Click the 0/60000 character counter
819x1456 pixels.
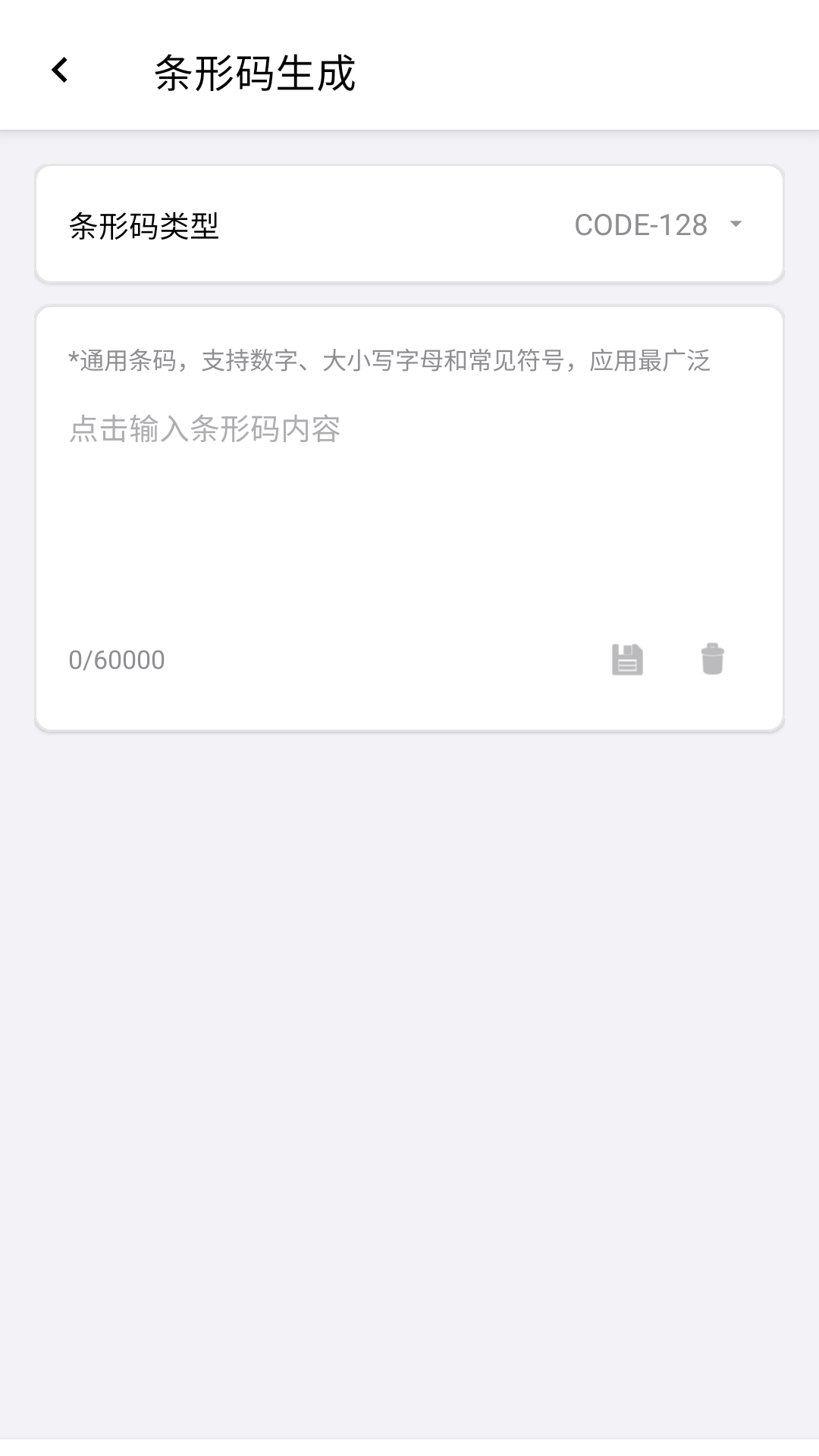[x=116, y=659]
